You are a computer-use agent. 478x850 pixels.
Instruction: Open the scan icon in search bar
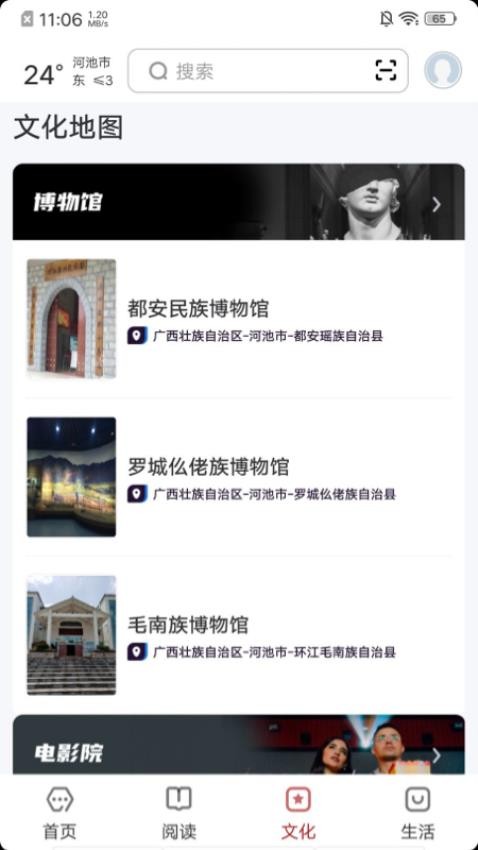(x=385, y=70)
